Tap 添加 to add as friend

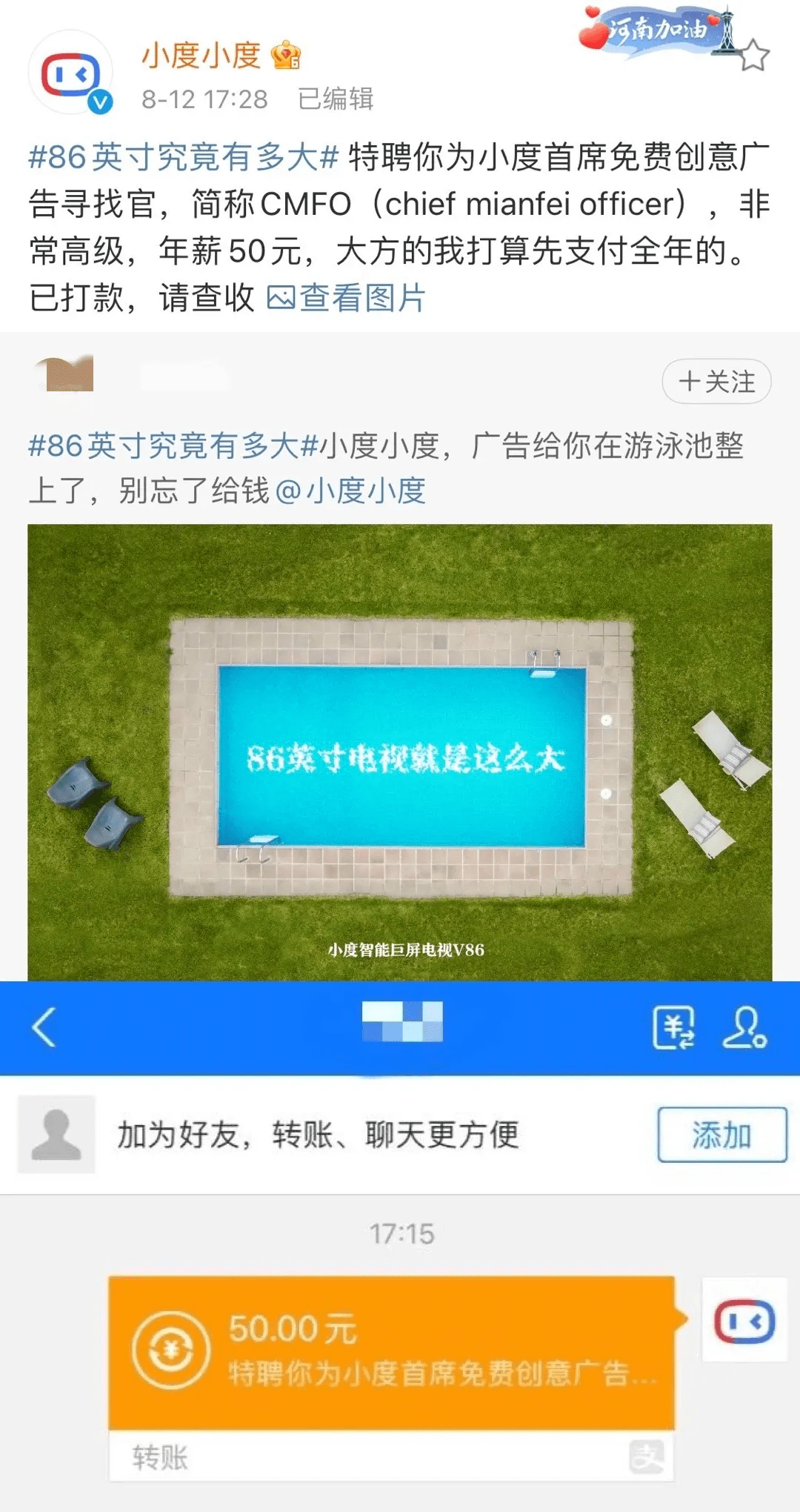tap(721, 1135)
